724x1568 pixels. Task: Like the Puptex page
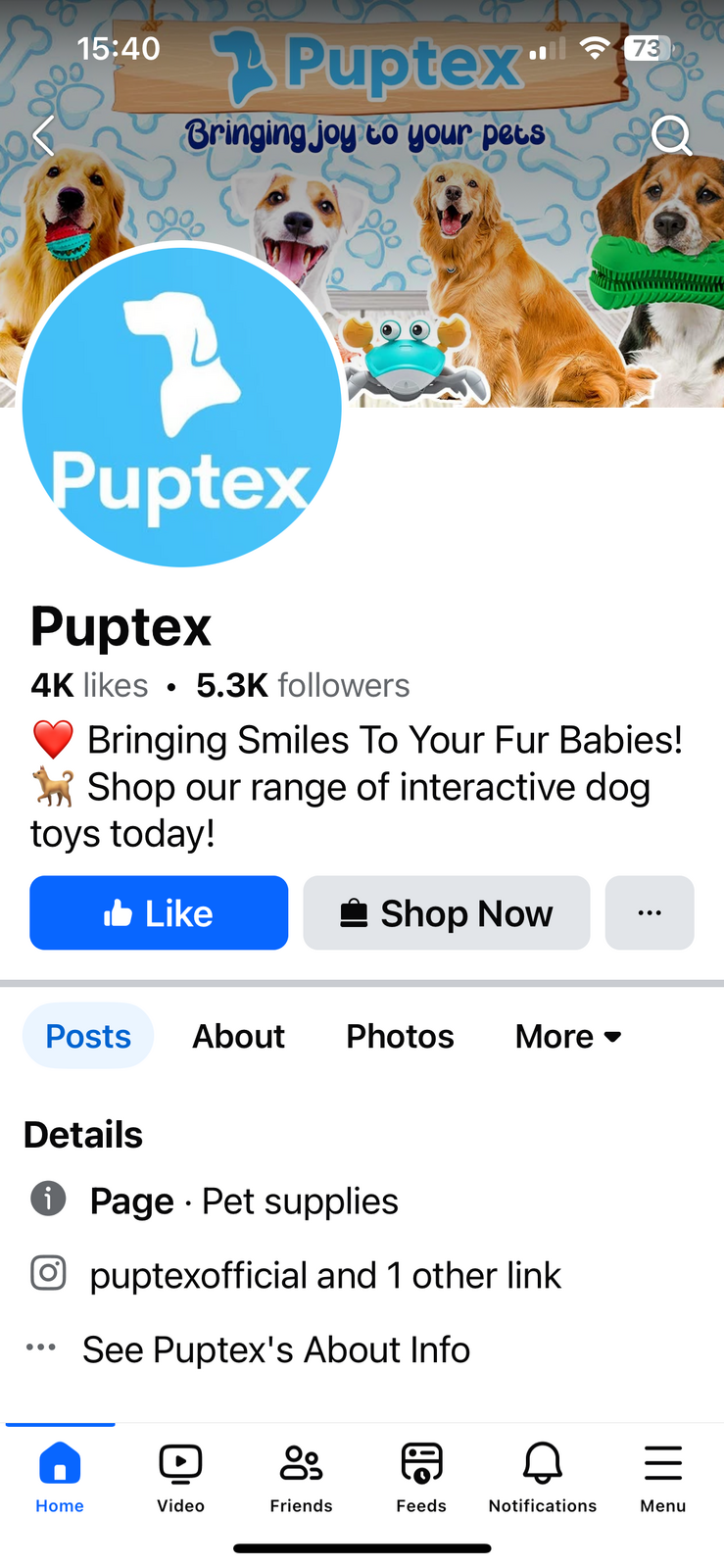[159, 913]
